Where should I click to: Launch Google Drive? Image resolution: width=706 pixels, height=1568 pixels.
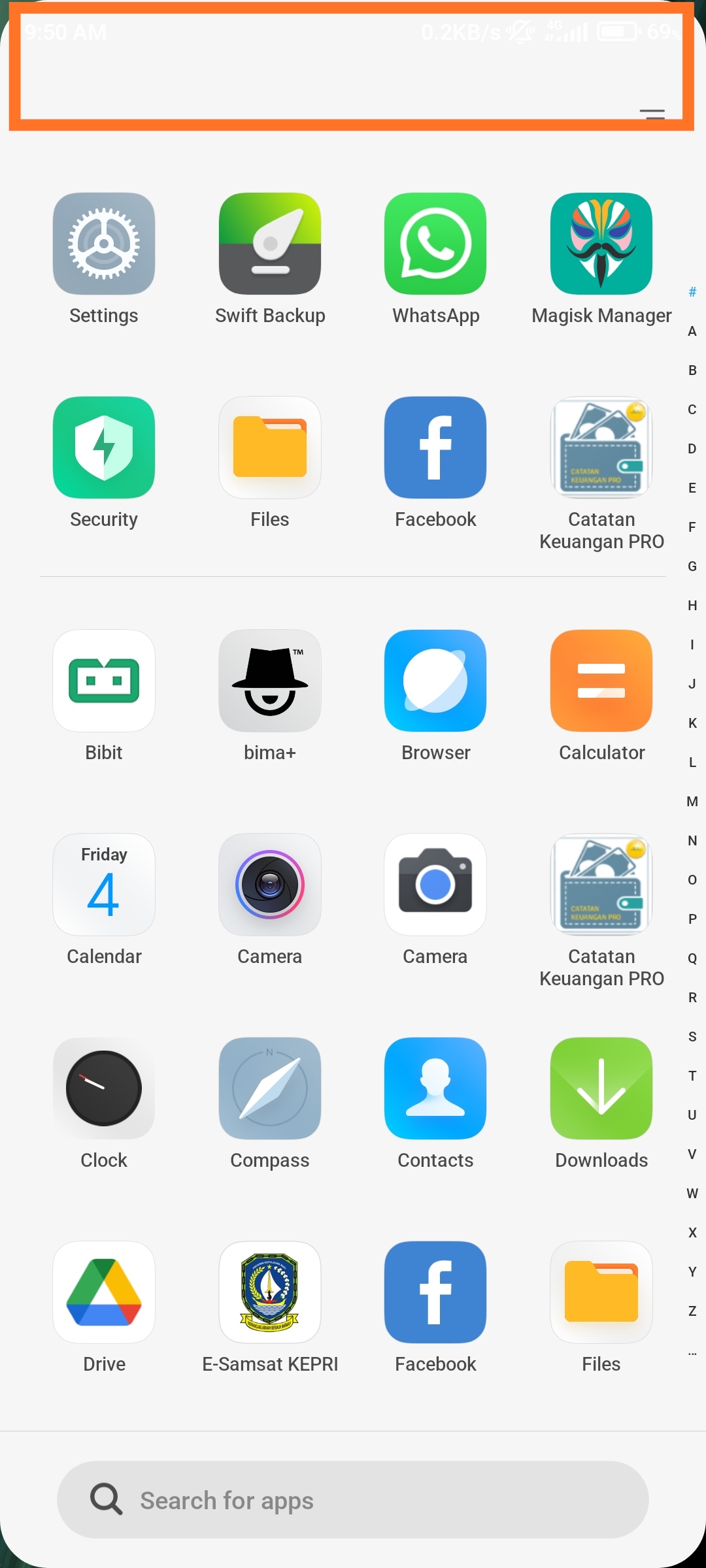pos(103,1292)
